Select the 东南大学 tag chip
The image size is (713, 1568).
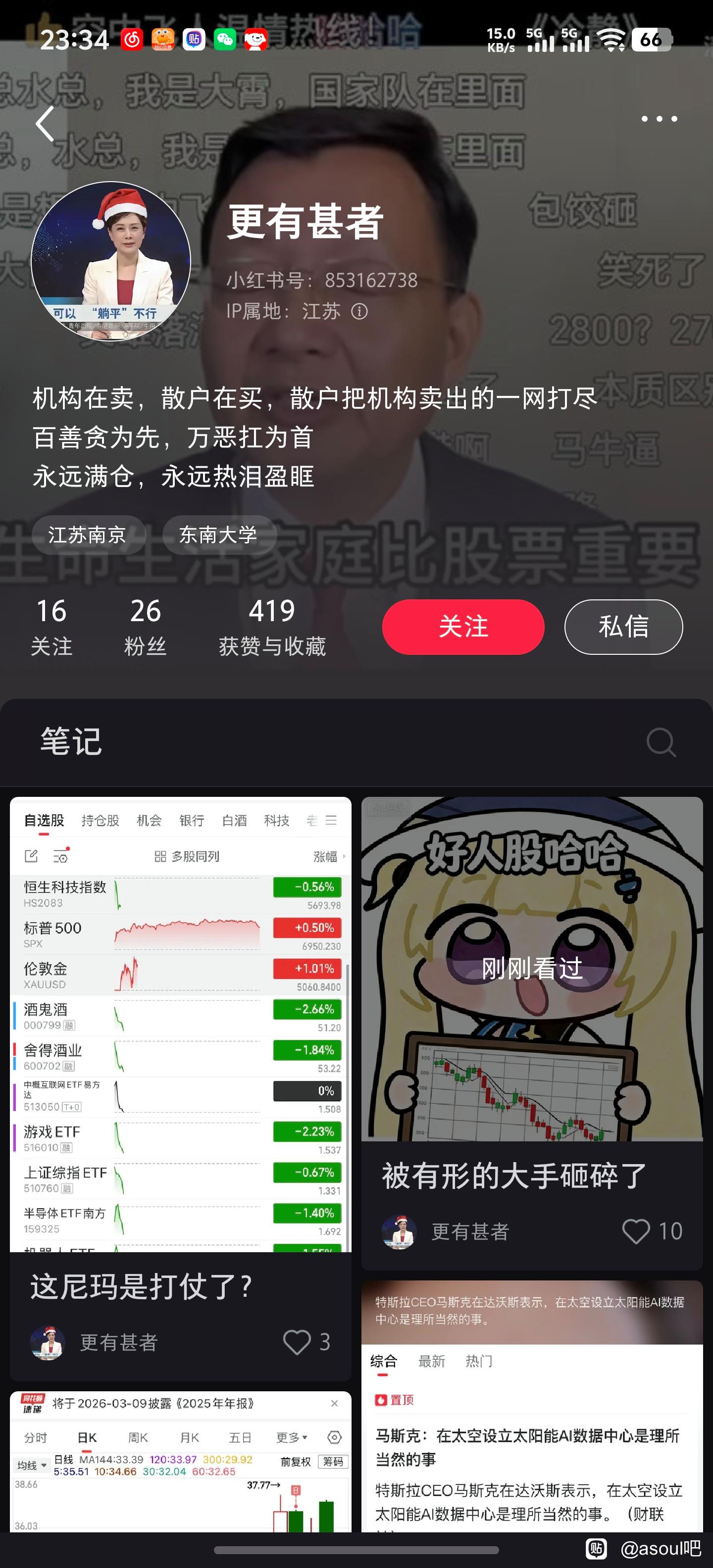pos(218,535)
